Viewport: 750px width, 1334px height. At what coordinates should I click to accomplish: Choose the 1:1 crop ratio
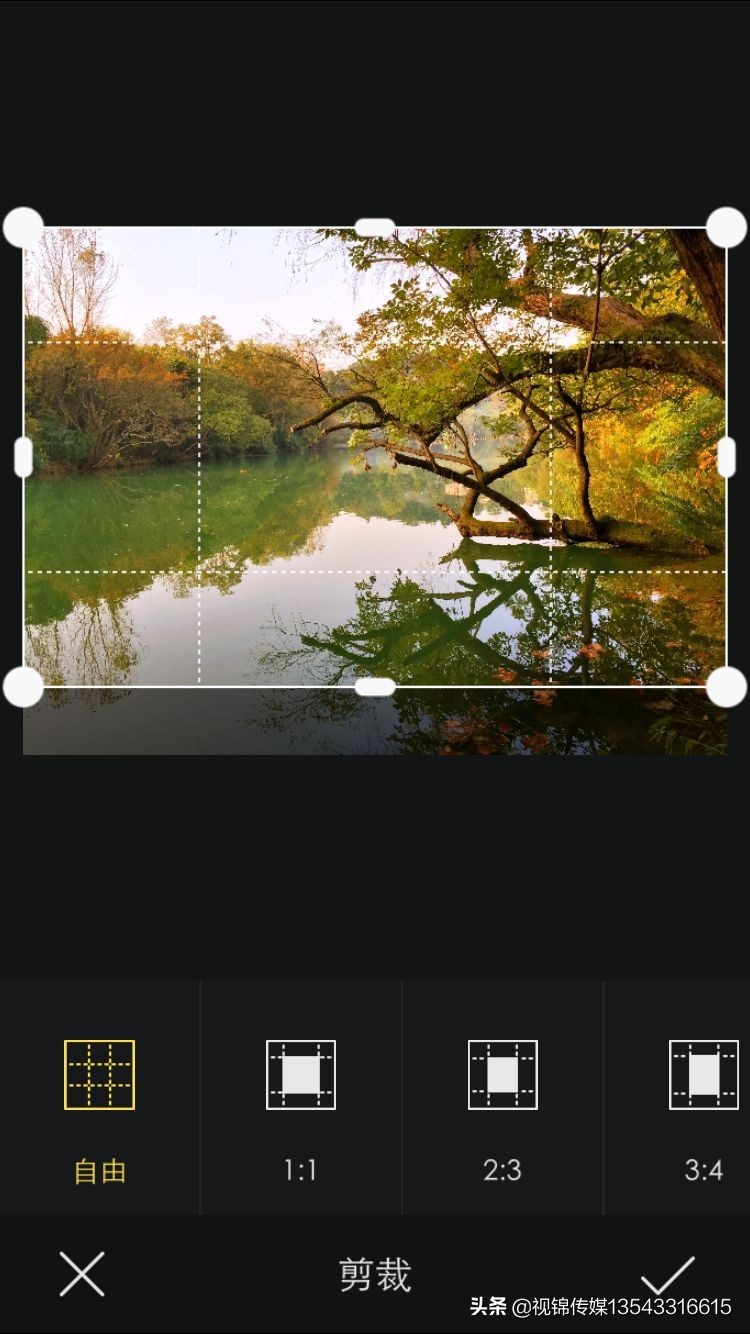(x=301, y=1105)
